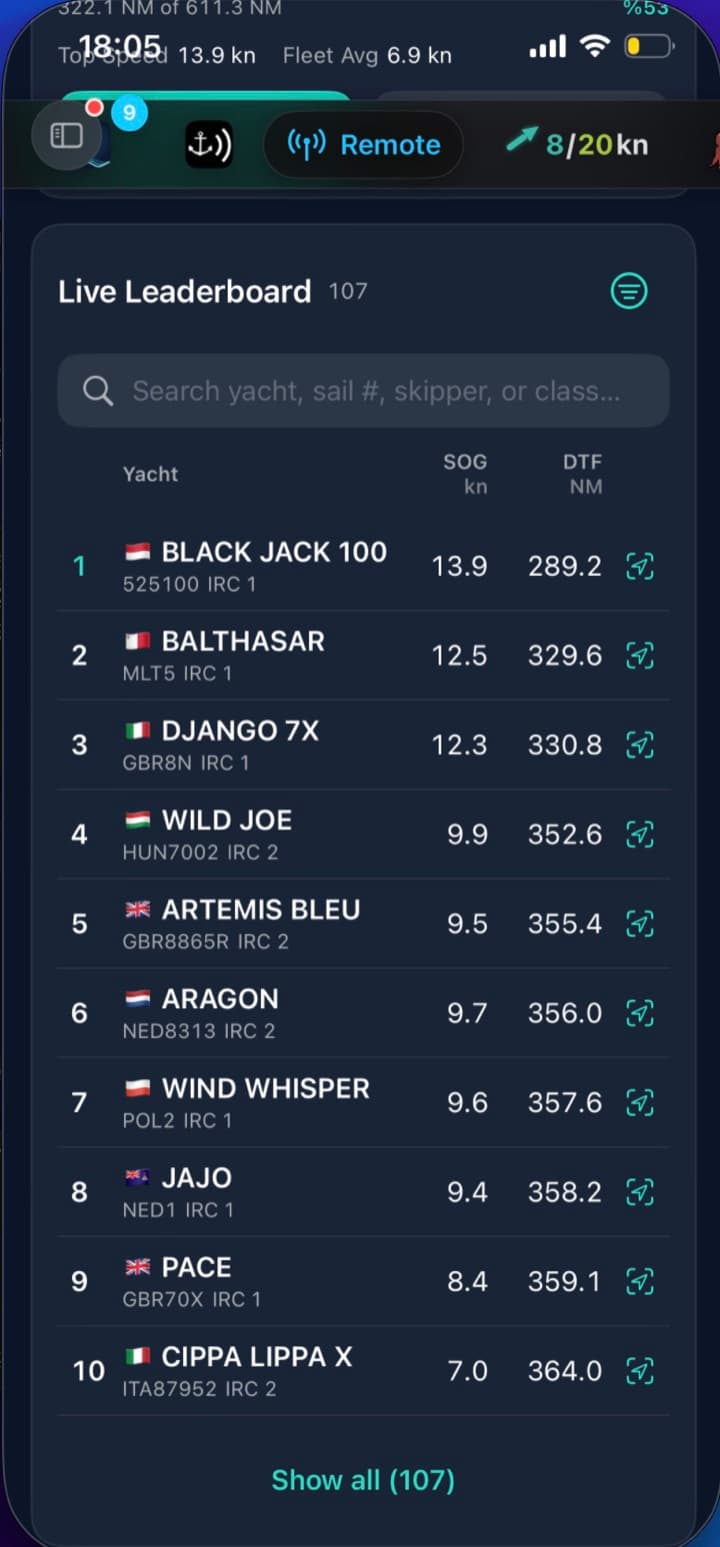Image resolution: width=720 pixels, height=1547 pixels.
Task: Locate ARAGON on the map
Action: (640, 1013)
